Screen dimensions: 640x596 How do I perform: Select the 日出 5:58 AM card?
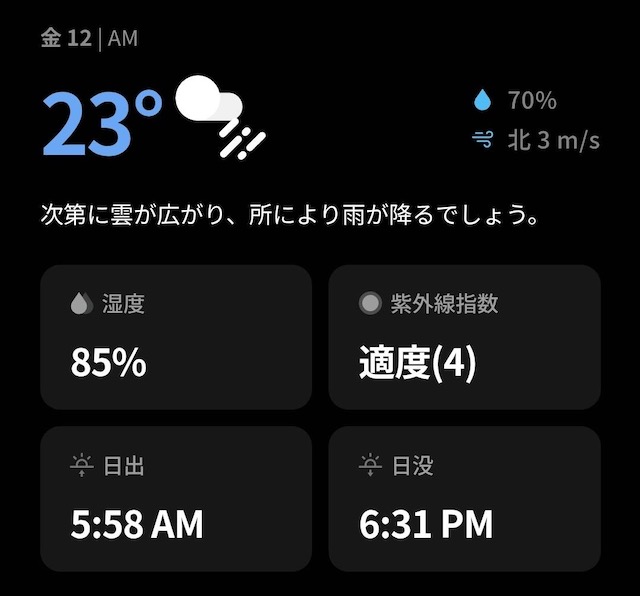coord(176,498)
